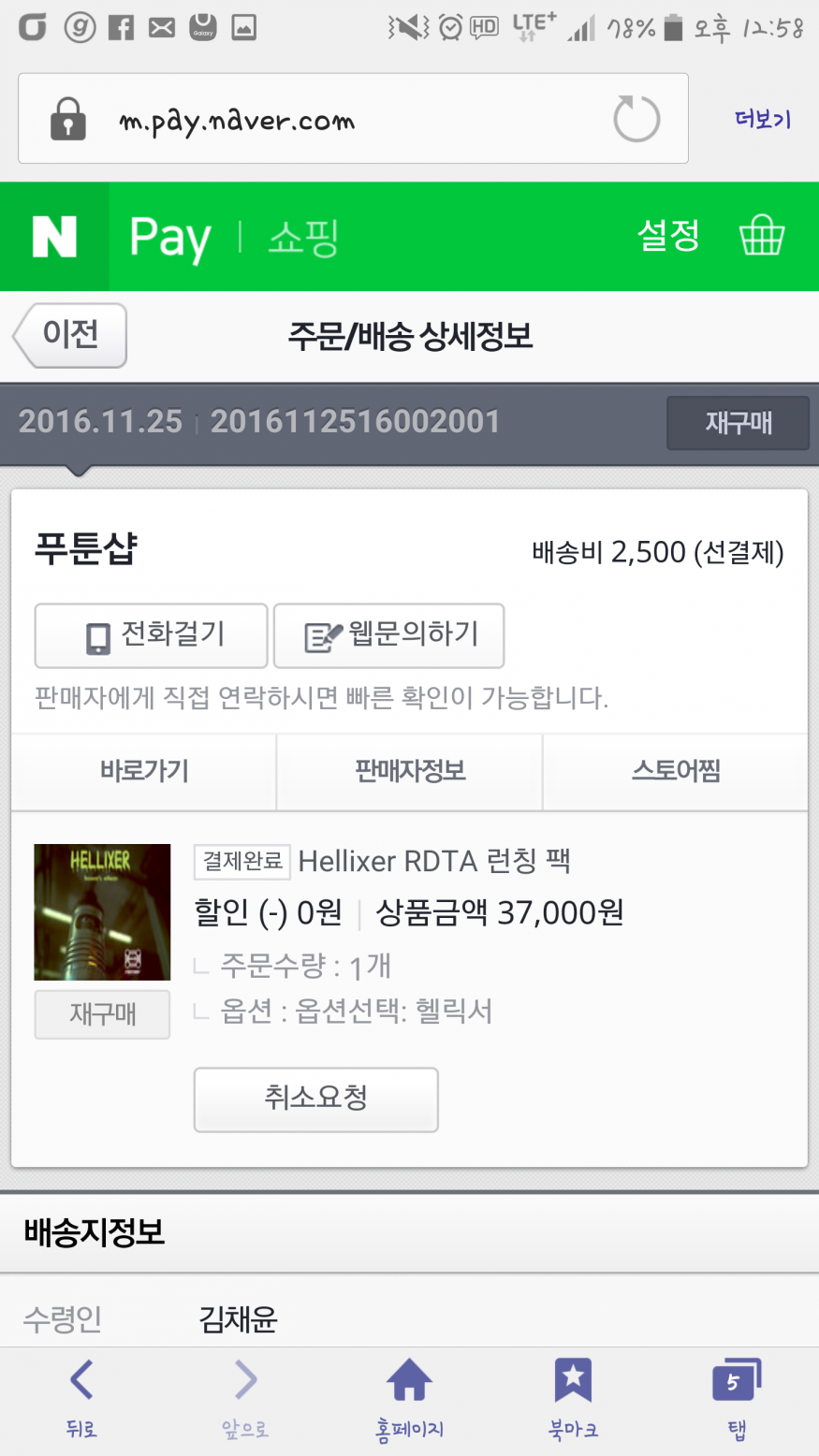Tap 재구매 next to the order number
Image resolution: width=819 pixels, height=1456 pixels.
pyautogui.click(x=738, y=423)
